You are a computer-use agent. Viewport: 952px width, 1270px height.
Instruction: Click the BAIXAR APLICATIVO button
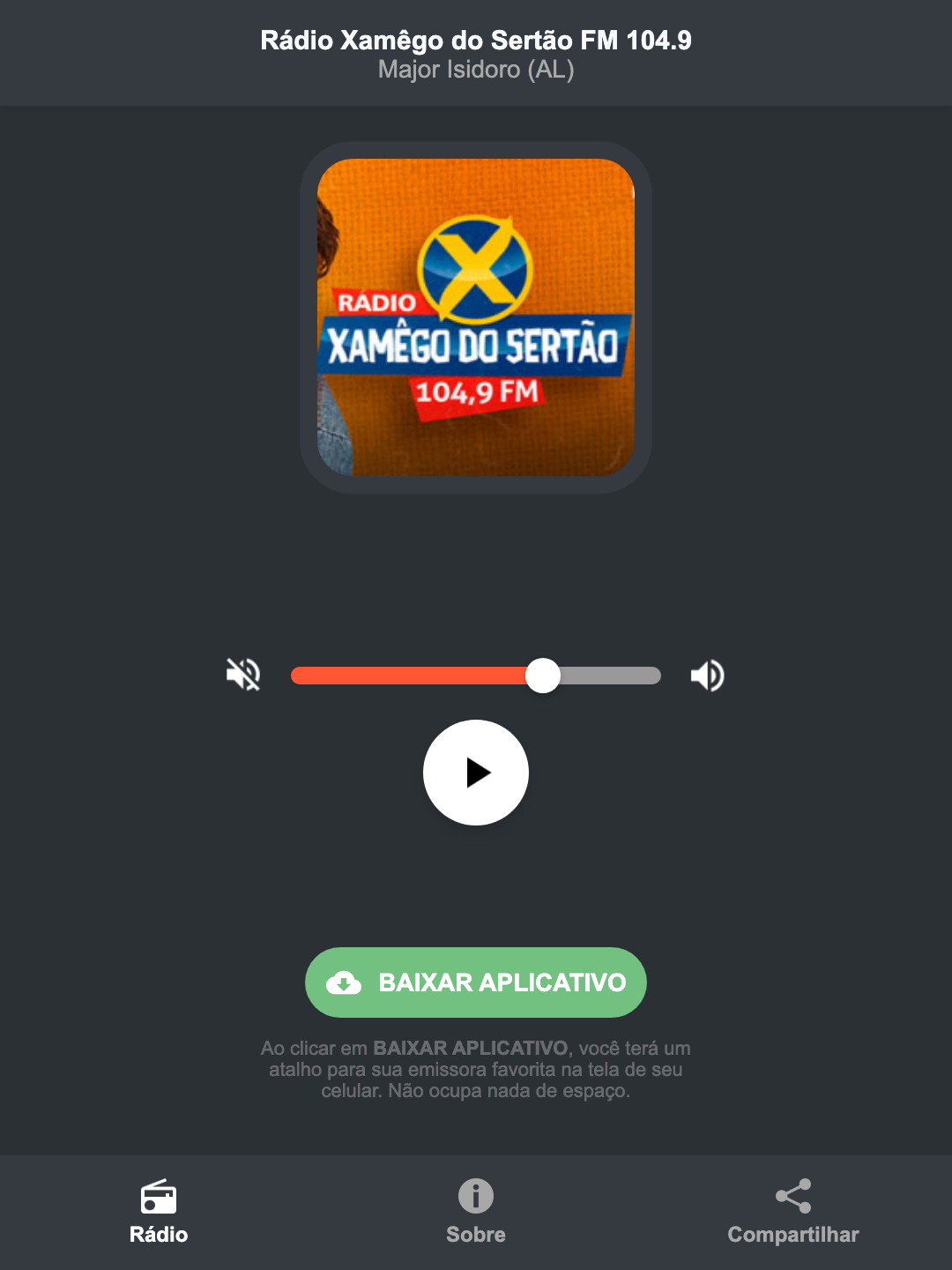[x=476, y=982]
